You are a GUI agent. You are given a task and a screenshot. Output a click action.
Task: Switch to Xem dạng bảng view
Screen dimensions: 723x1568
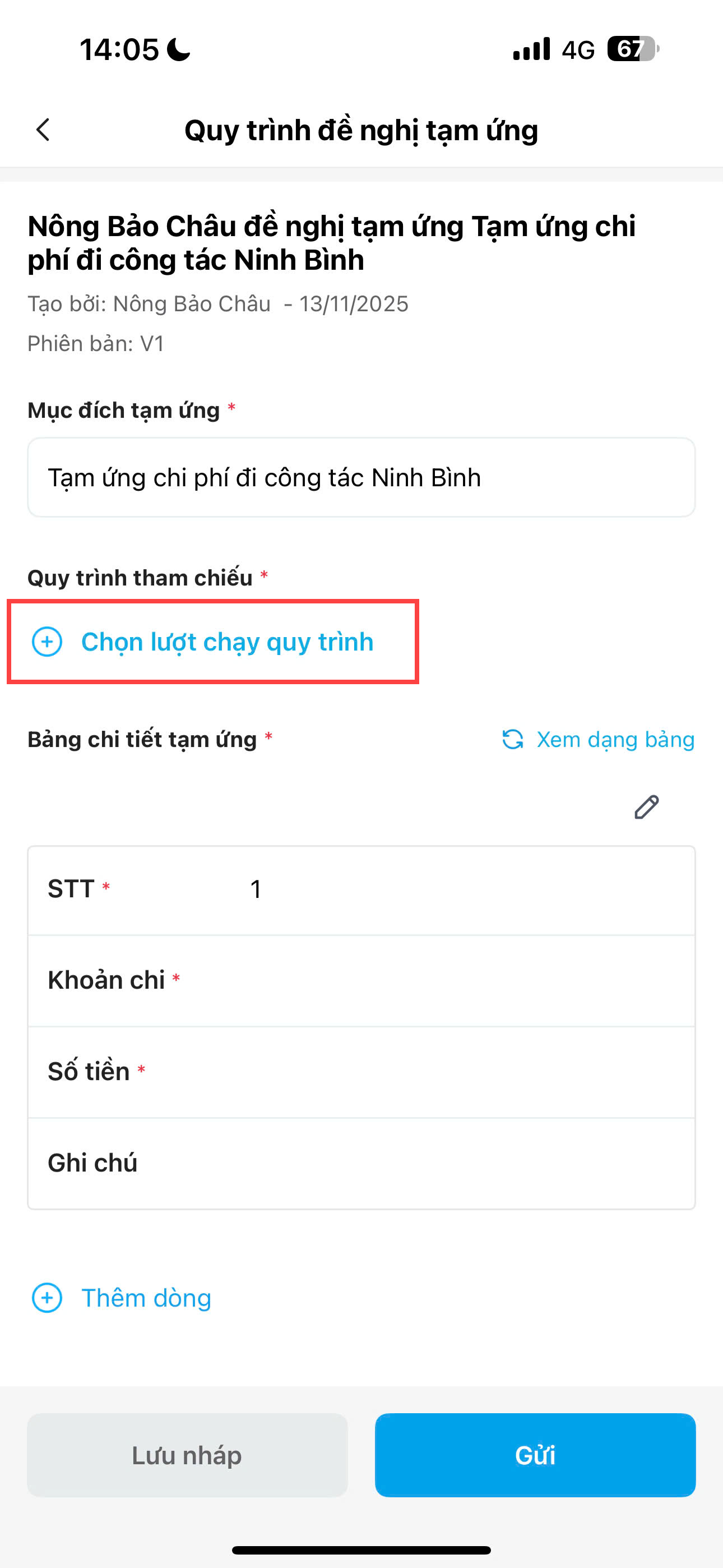[x=598, y=740]
